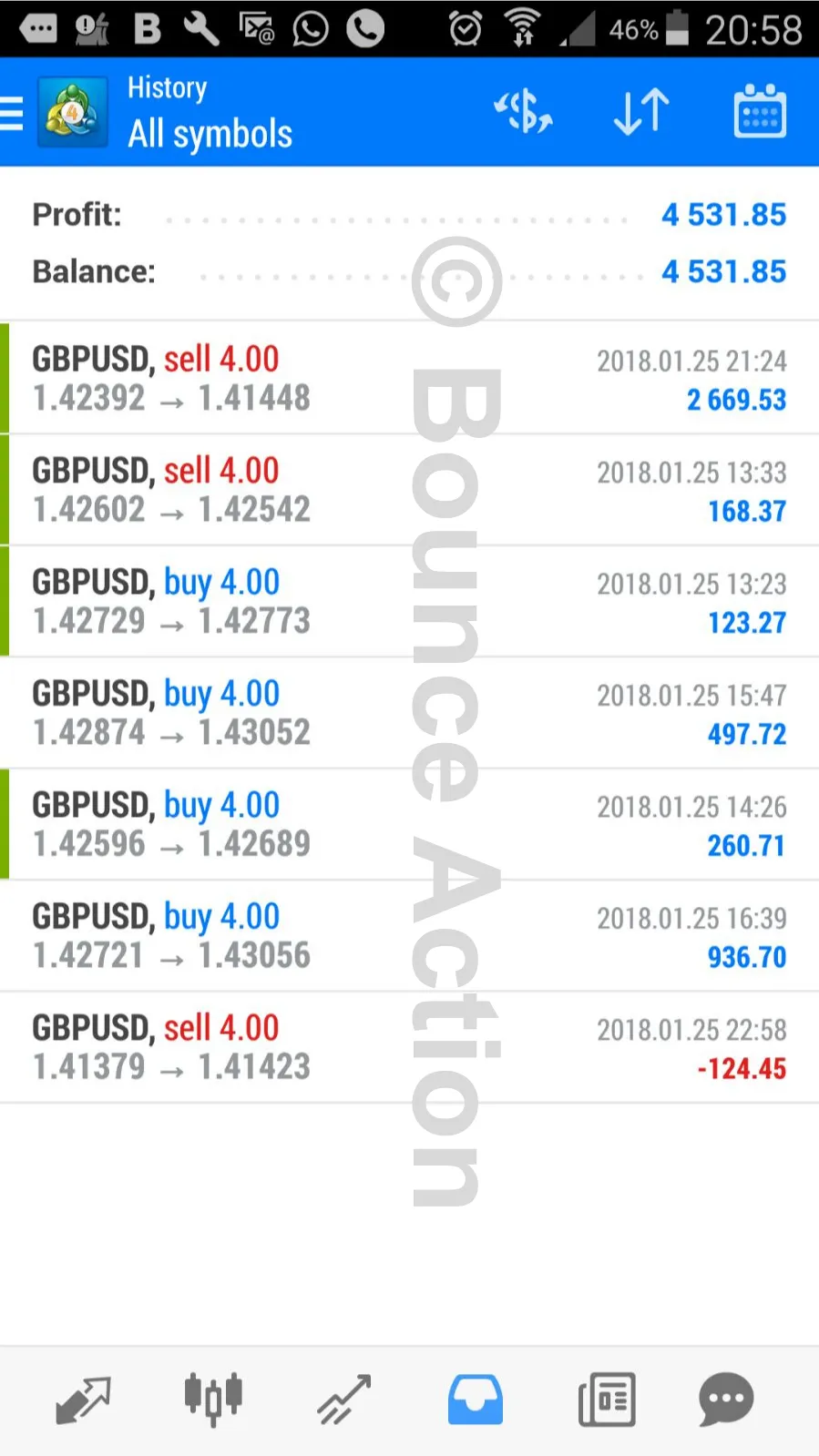Image resolution: width=819 pixels, height=1456 pixels.
Task: Expand GBPUSD buy trade at 13:23
Action: [410, 601]
